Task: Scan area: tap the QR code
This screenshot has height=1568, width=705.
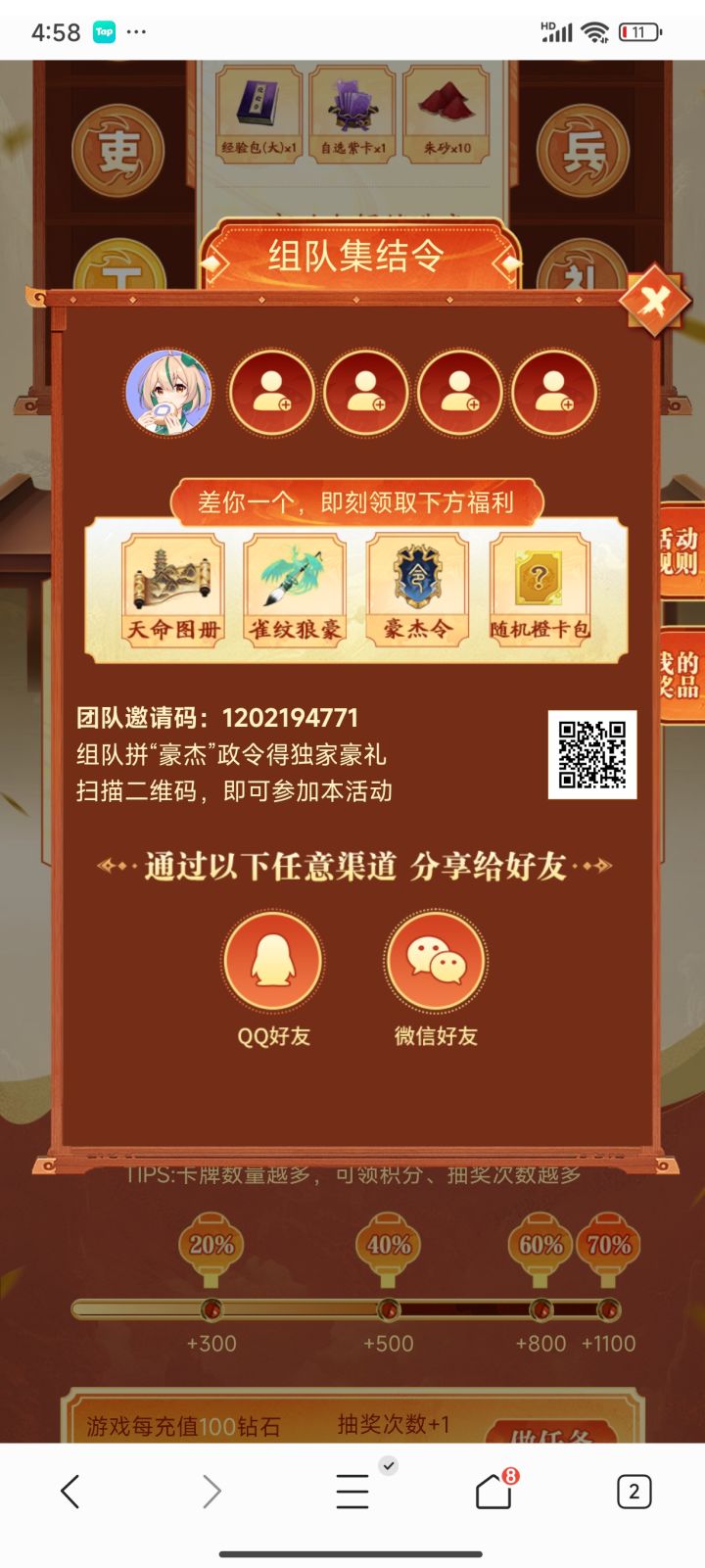Action: click(591, 756)
